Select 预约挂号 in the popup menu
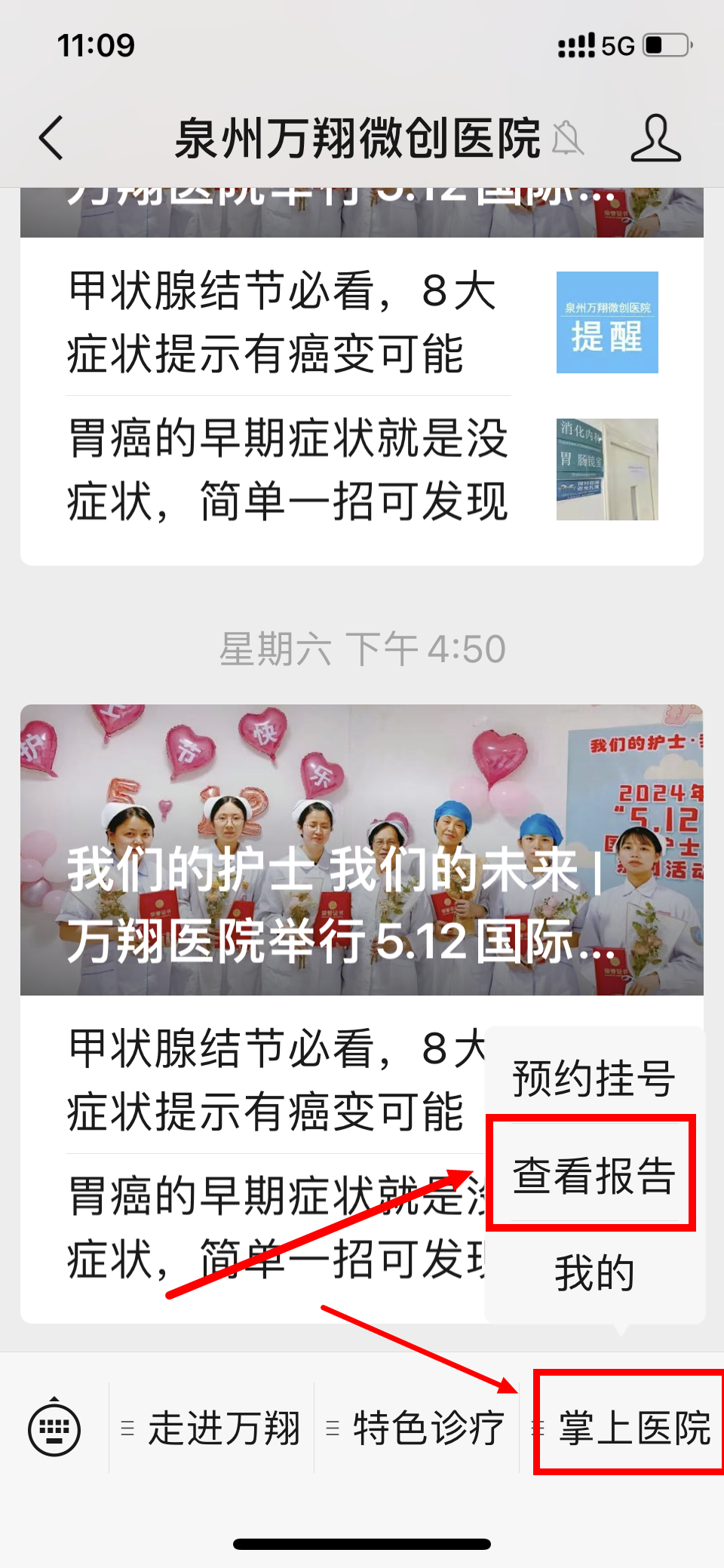The image size is (724, 1568). point(594,1078)
